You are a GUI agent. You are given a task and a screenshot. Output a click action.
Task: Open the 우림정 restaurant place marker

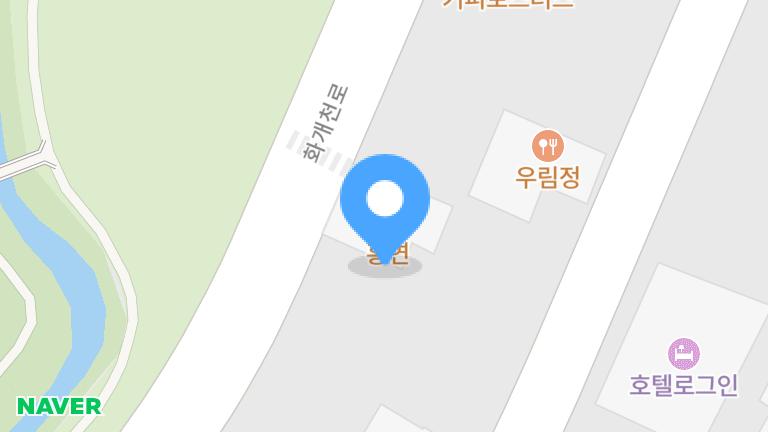tap(547, 147)
